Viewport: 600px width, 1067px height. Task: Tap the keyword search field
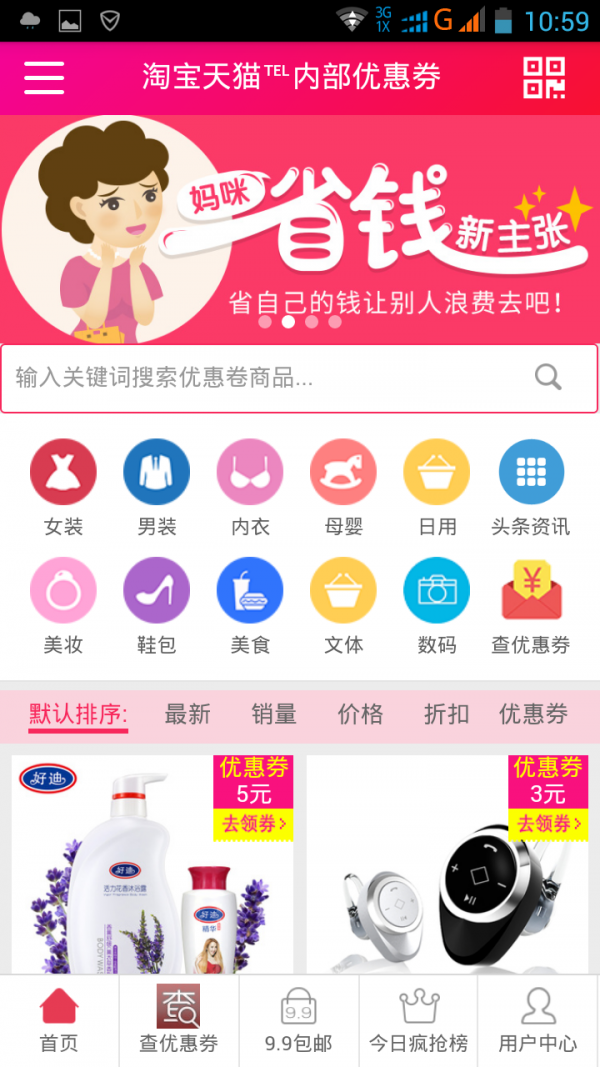(270, 378)
